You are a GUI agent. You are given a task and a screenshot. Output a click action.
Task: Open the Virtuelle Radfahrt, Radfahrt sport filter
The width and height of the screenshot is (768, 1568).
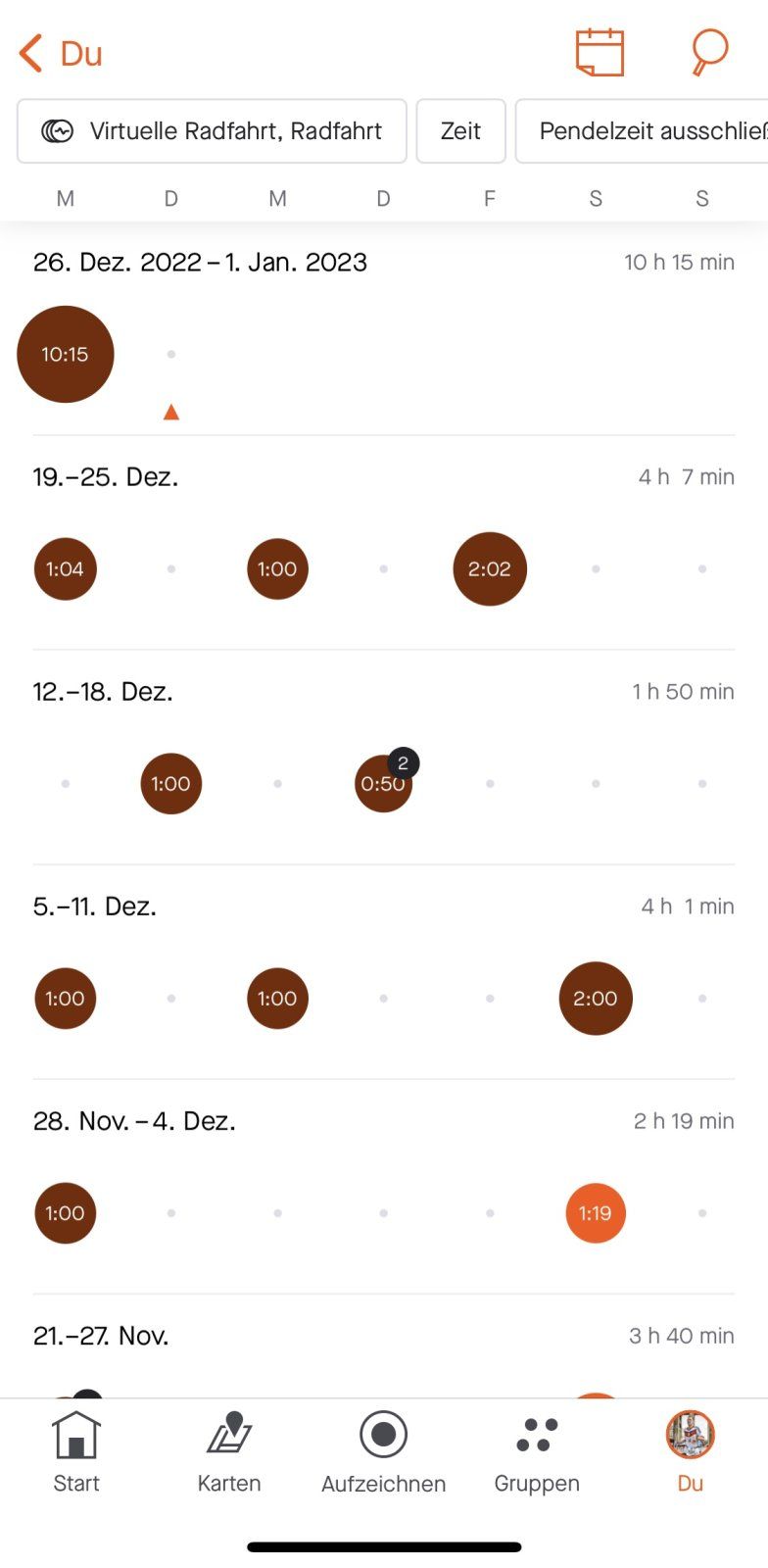pyautogui.click(x=212, y=131)
